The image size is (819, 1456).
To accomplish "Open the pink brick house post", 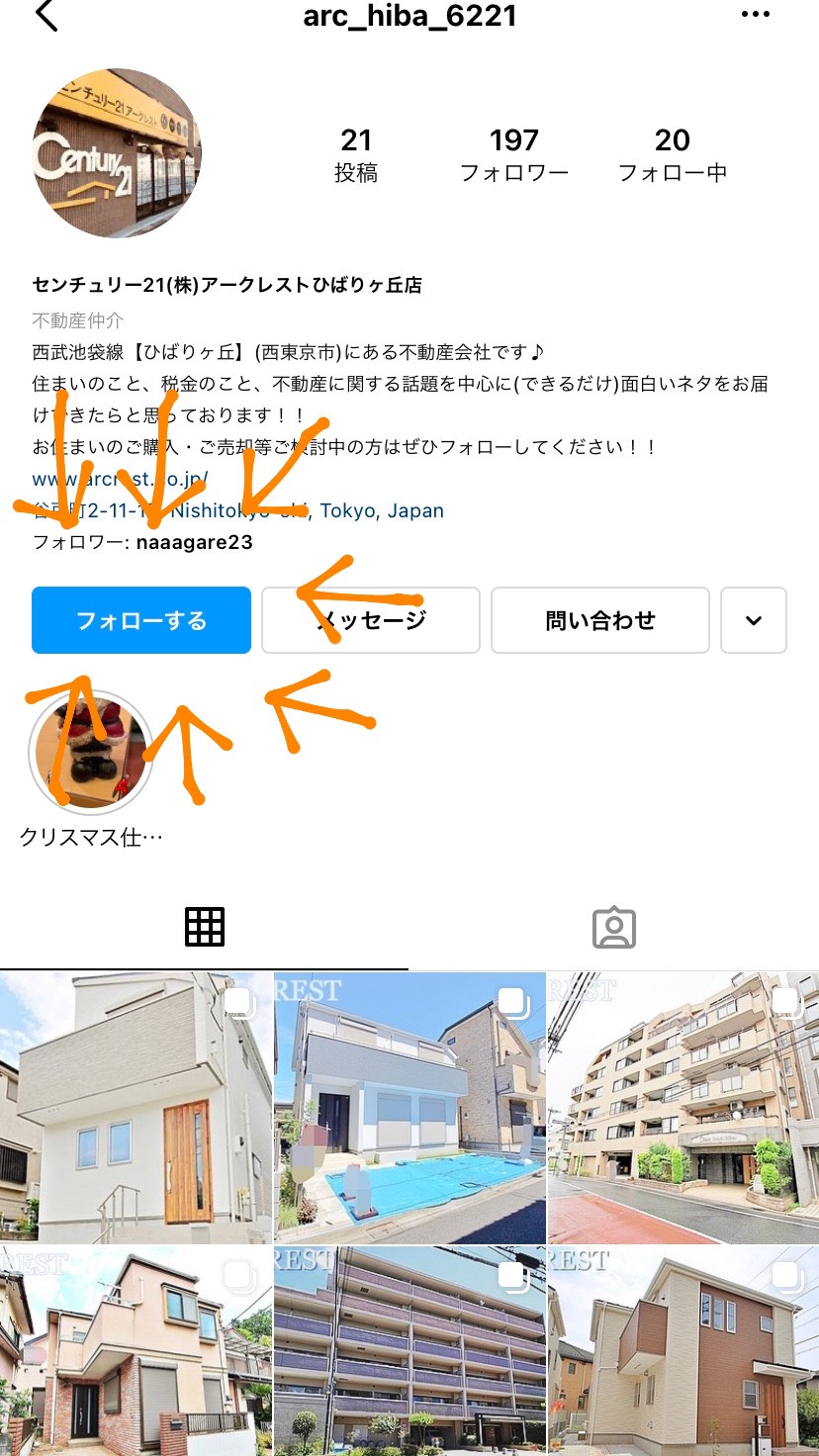I will [136, 1351].
